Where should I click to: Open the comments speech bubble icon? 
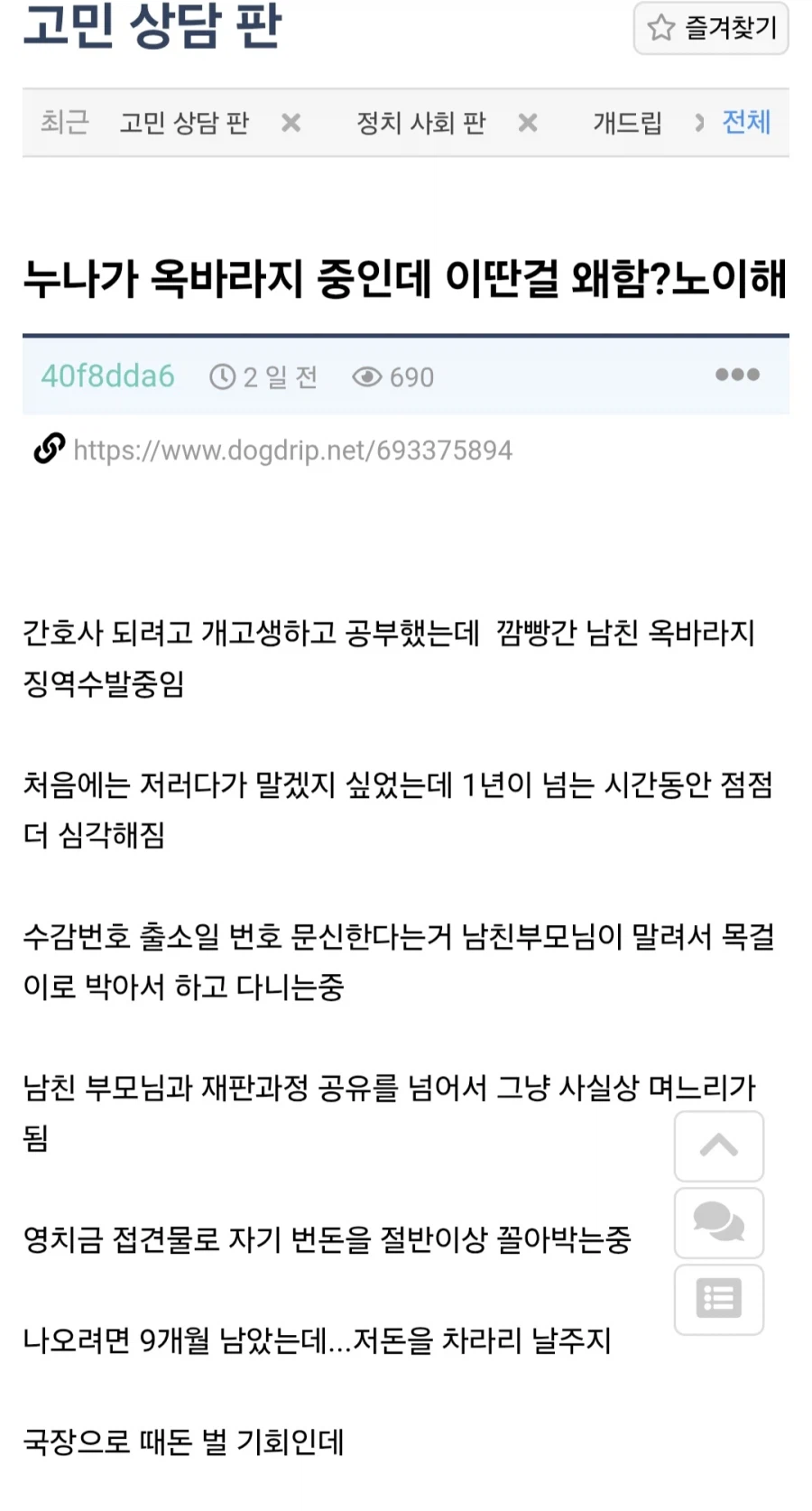point(718,1224)
